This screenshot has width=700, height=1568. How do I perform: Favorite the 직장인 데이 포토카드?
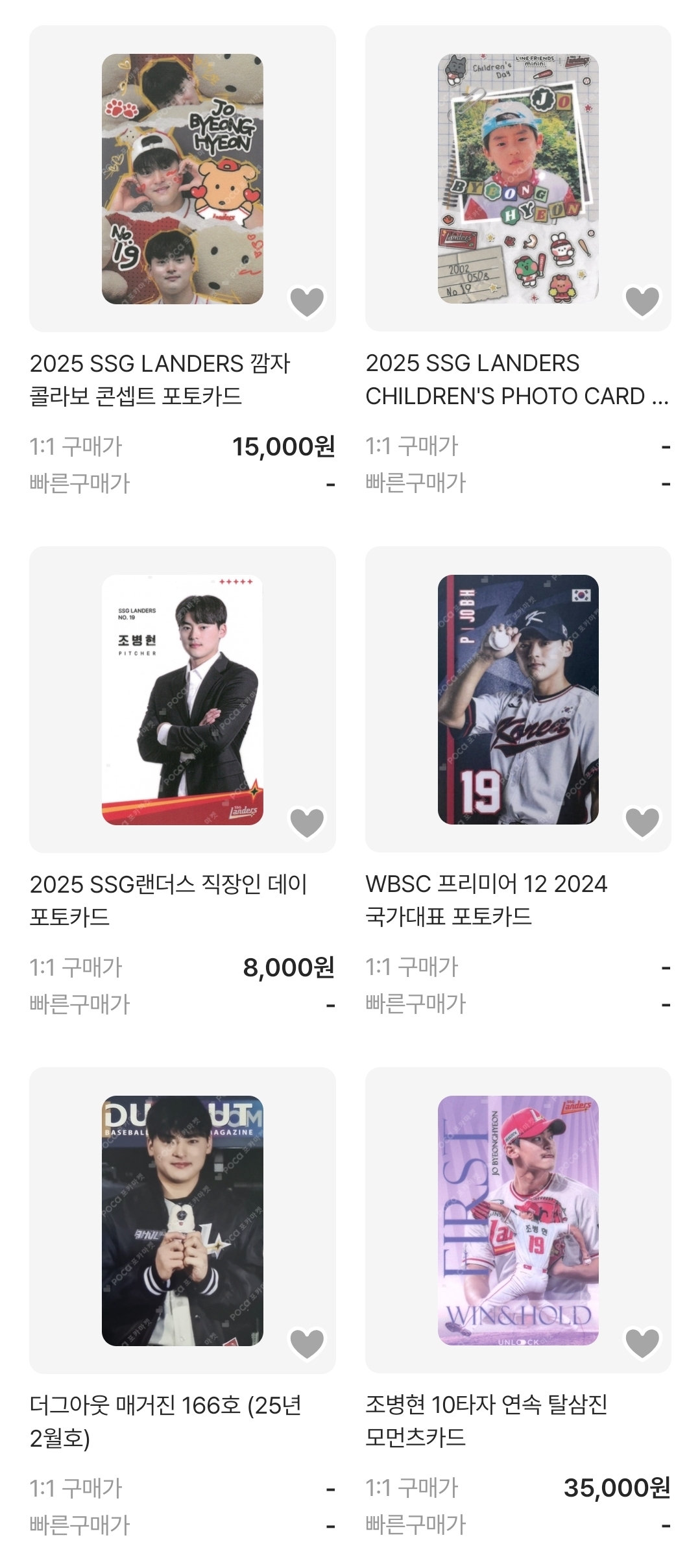[x=307, y=823]
